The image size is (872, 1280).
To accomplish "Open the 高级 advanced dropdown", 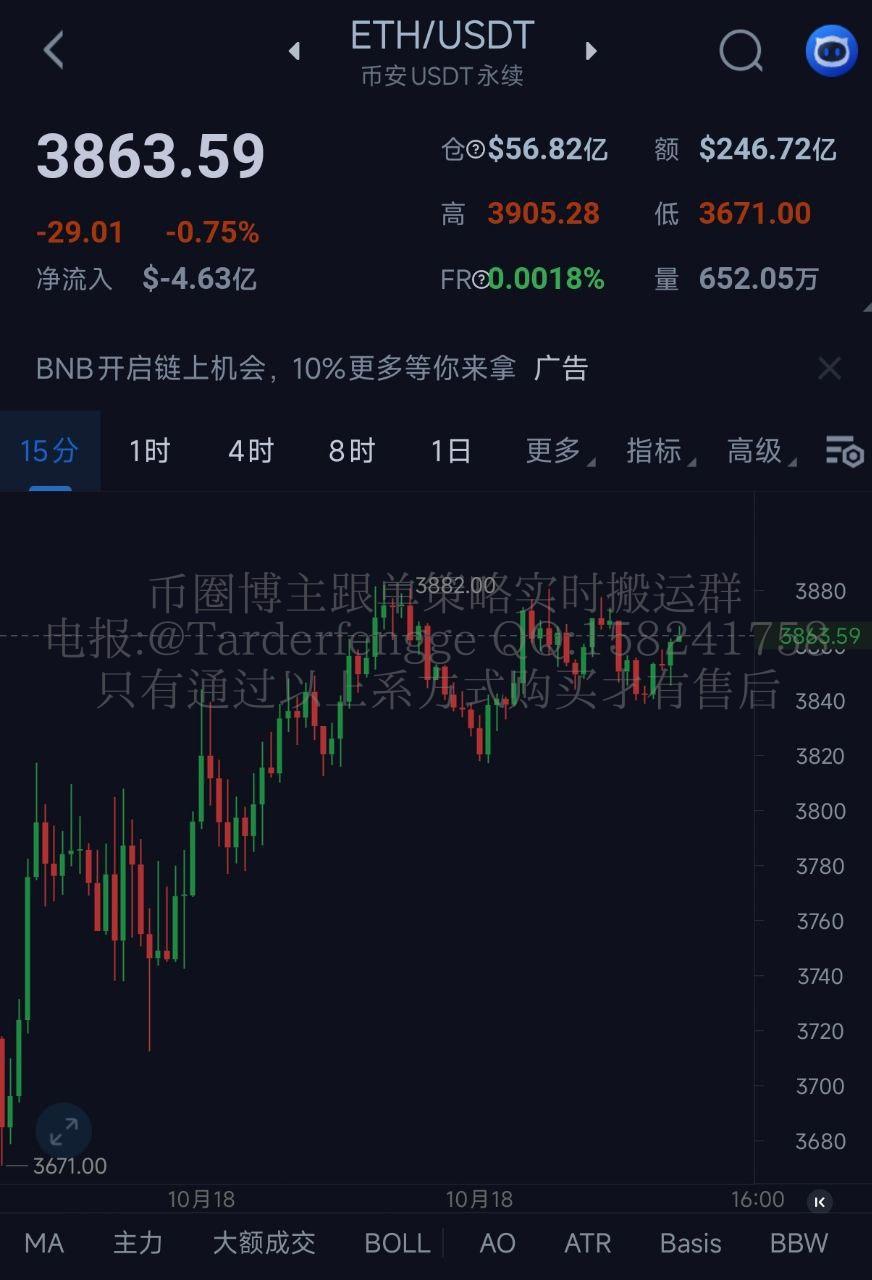I will 757,451.
